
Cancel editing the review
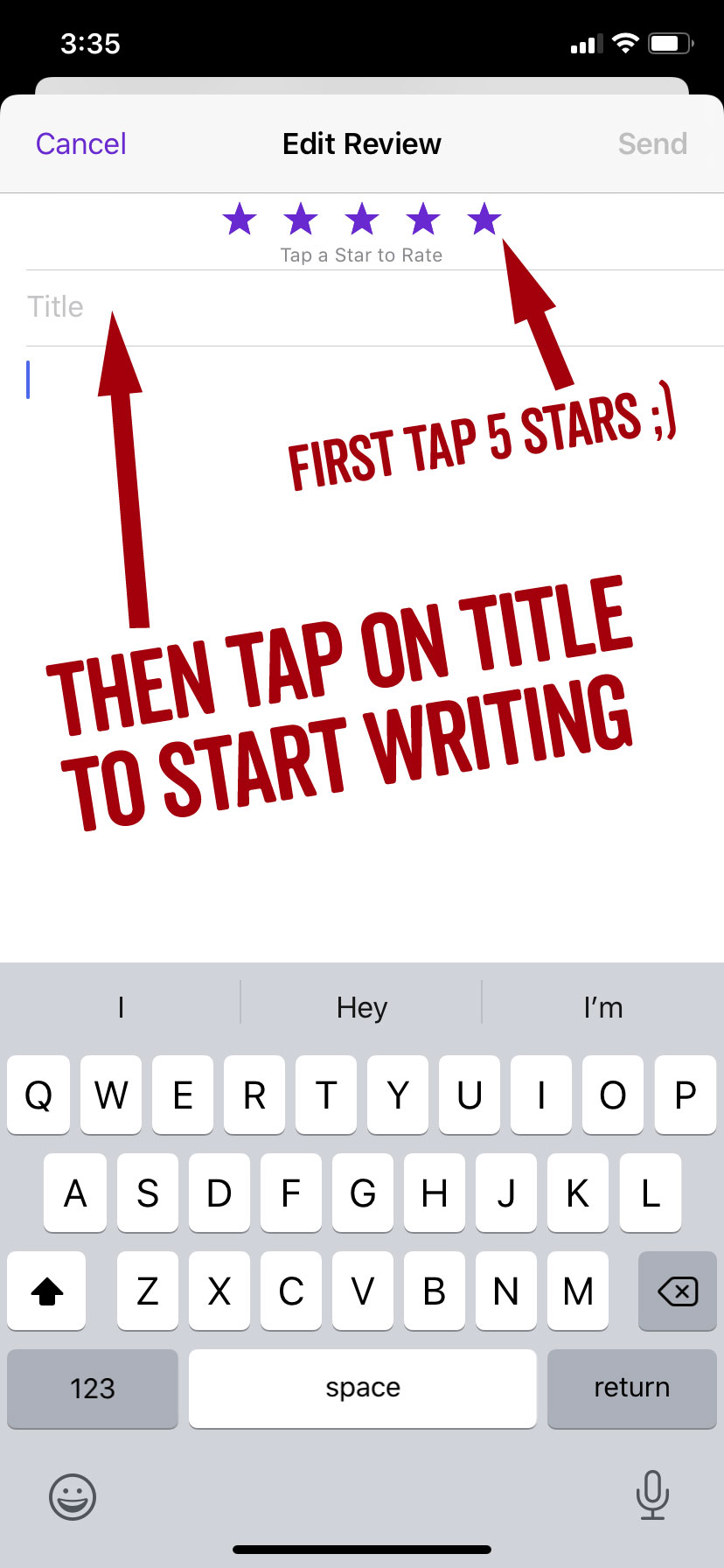(x=80, y=143)
